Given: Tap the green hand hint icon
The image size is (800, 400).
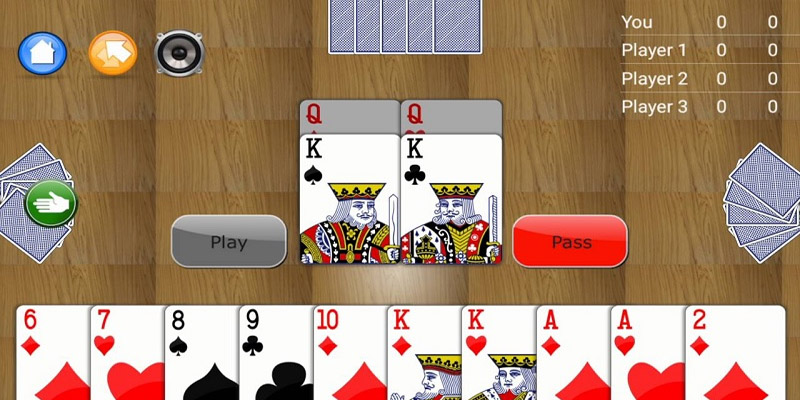Looking at the screenshot, I should [51, 205].
